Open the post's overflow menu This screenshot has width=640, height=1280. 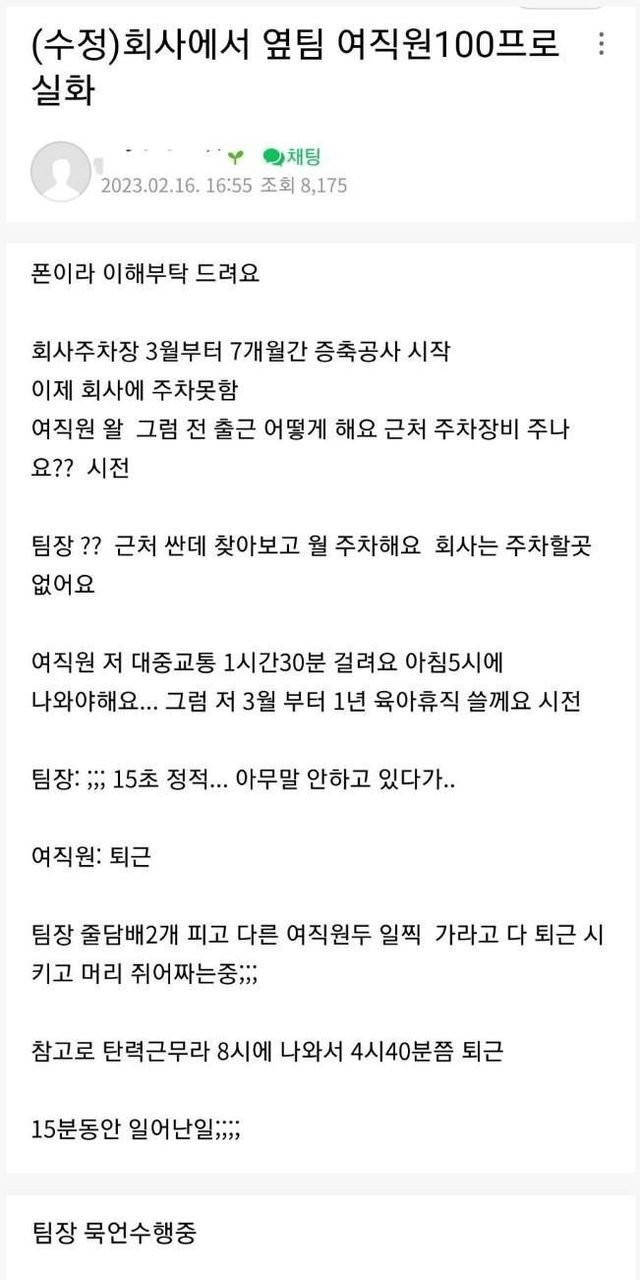[x=601, y=44]
